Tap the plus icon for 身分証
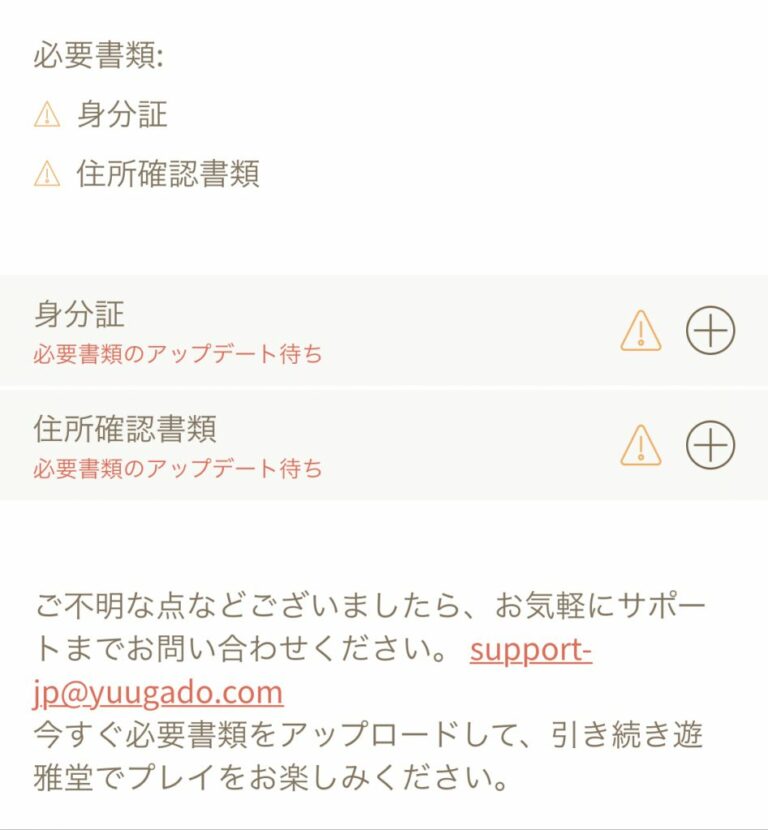 coord(710,330)
